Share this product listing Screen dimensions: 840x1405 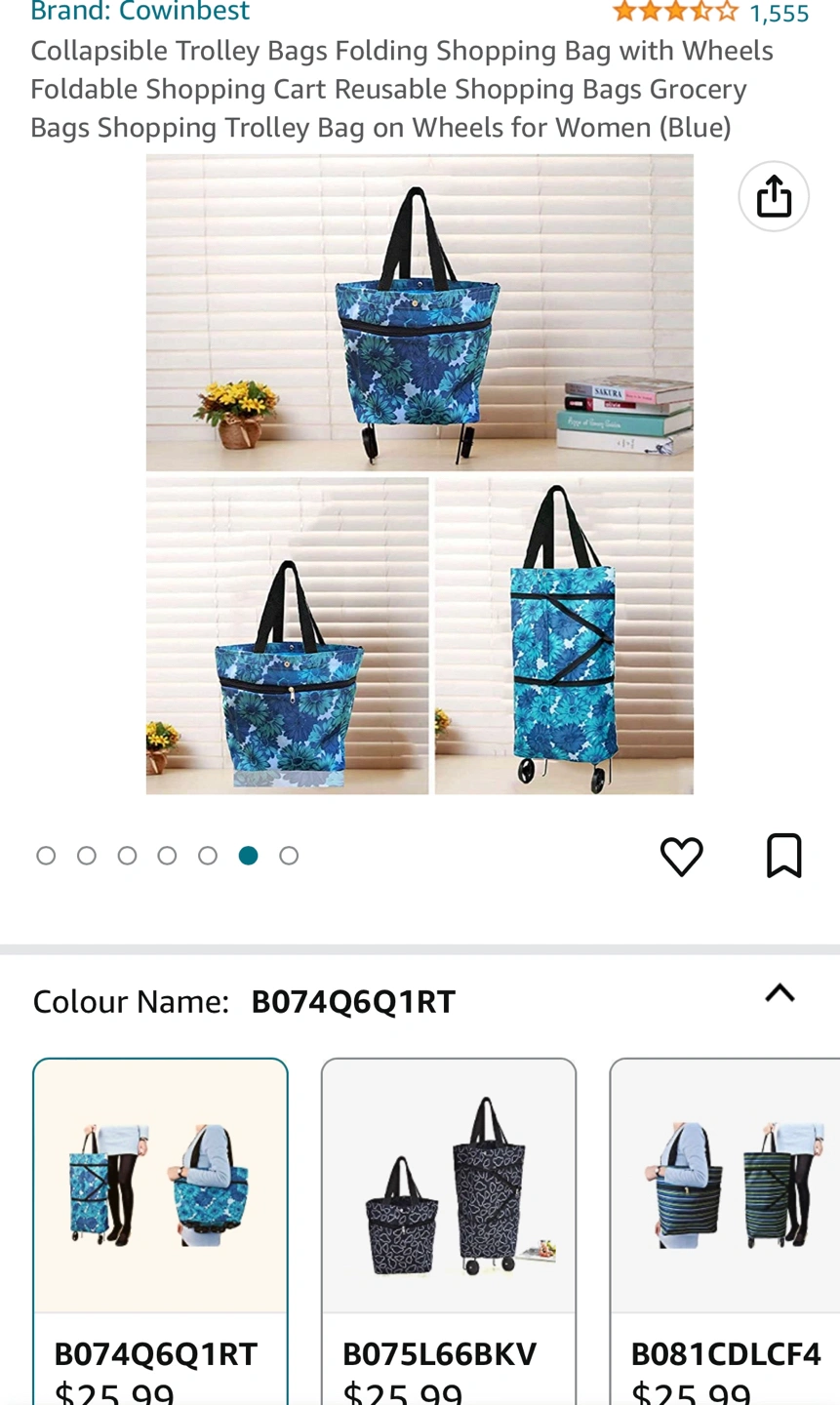774,196
